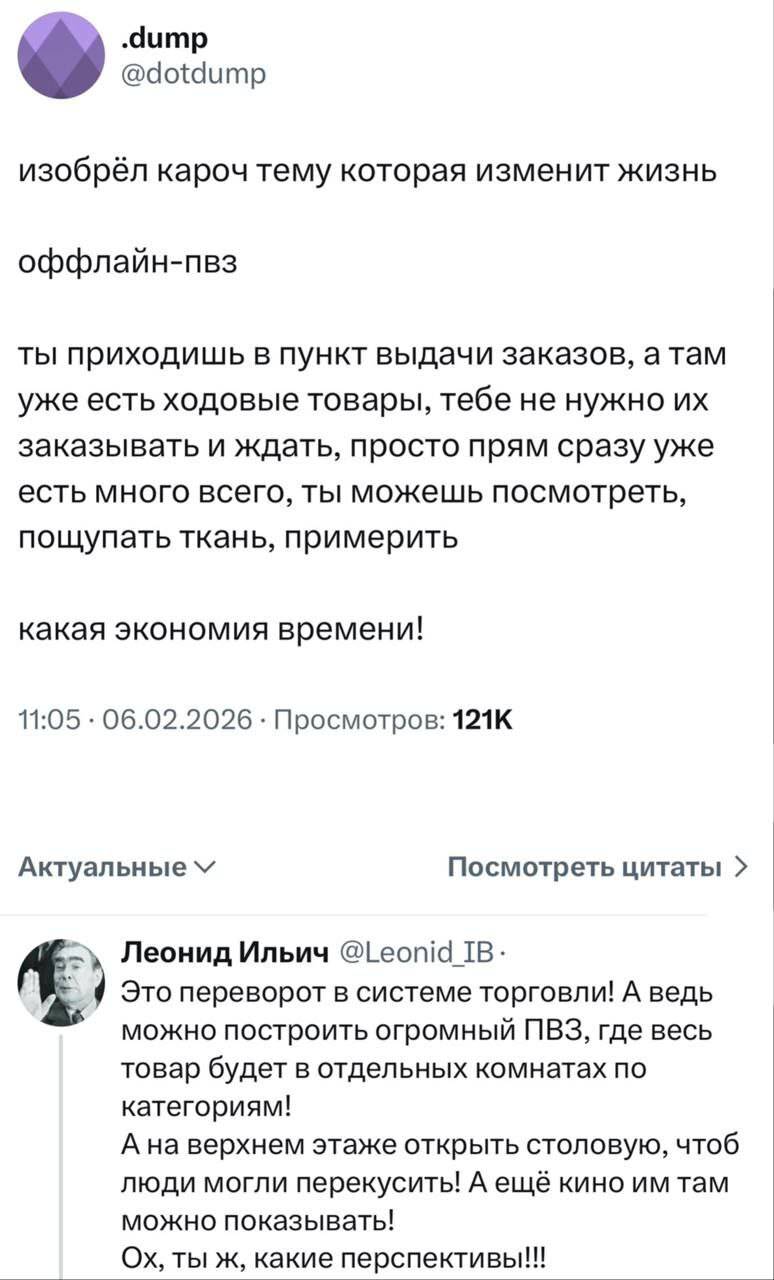774x1280 pixels.
Task: Open Леонид Ильич's profile picture
Action: click(62, 981)
